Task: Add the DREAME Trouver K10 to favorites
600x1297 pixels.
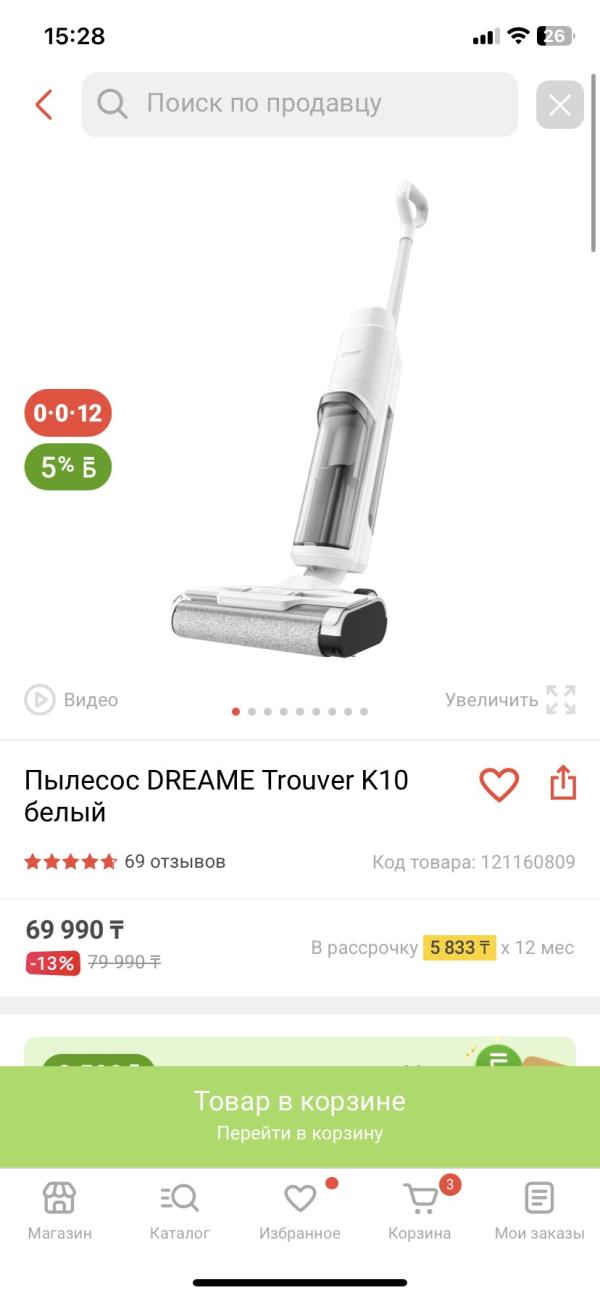Action: coord(499,784)
